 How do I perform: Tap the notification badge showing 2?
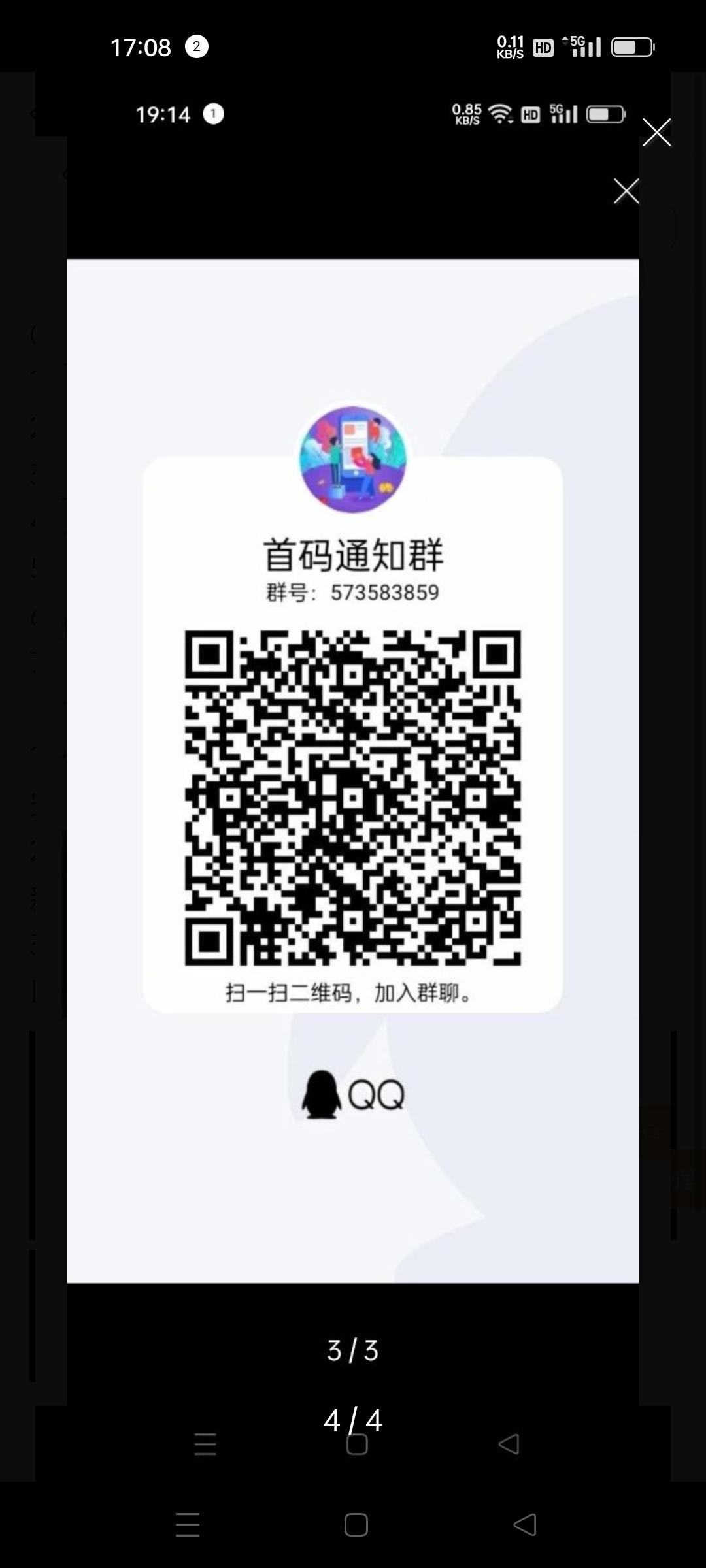click(196, 46)
